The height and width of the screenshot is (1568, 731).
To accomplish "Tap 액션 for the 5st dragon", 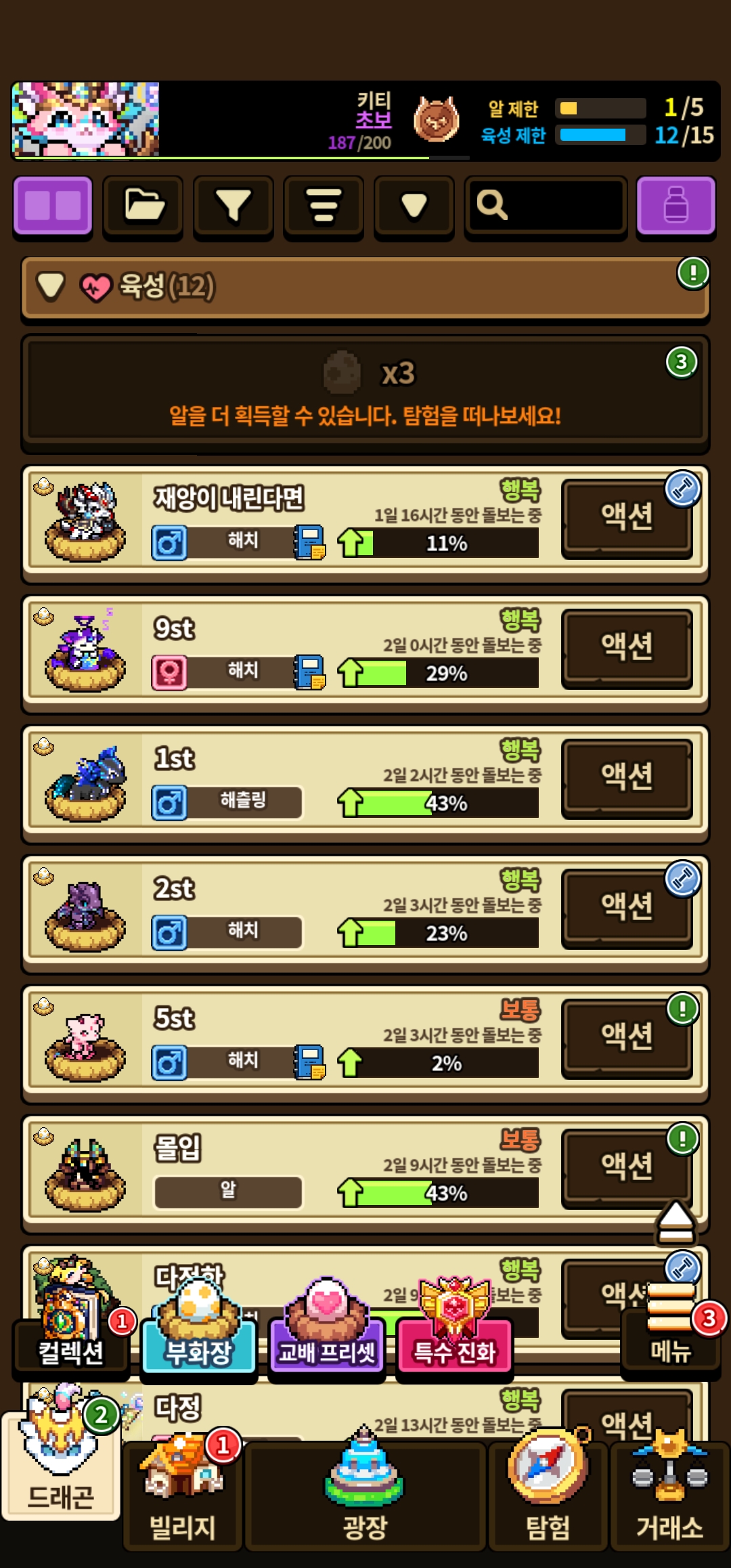I will tap(626, 1038).
